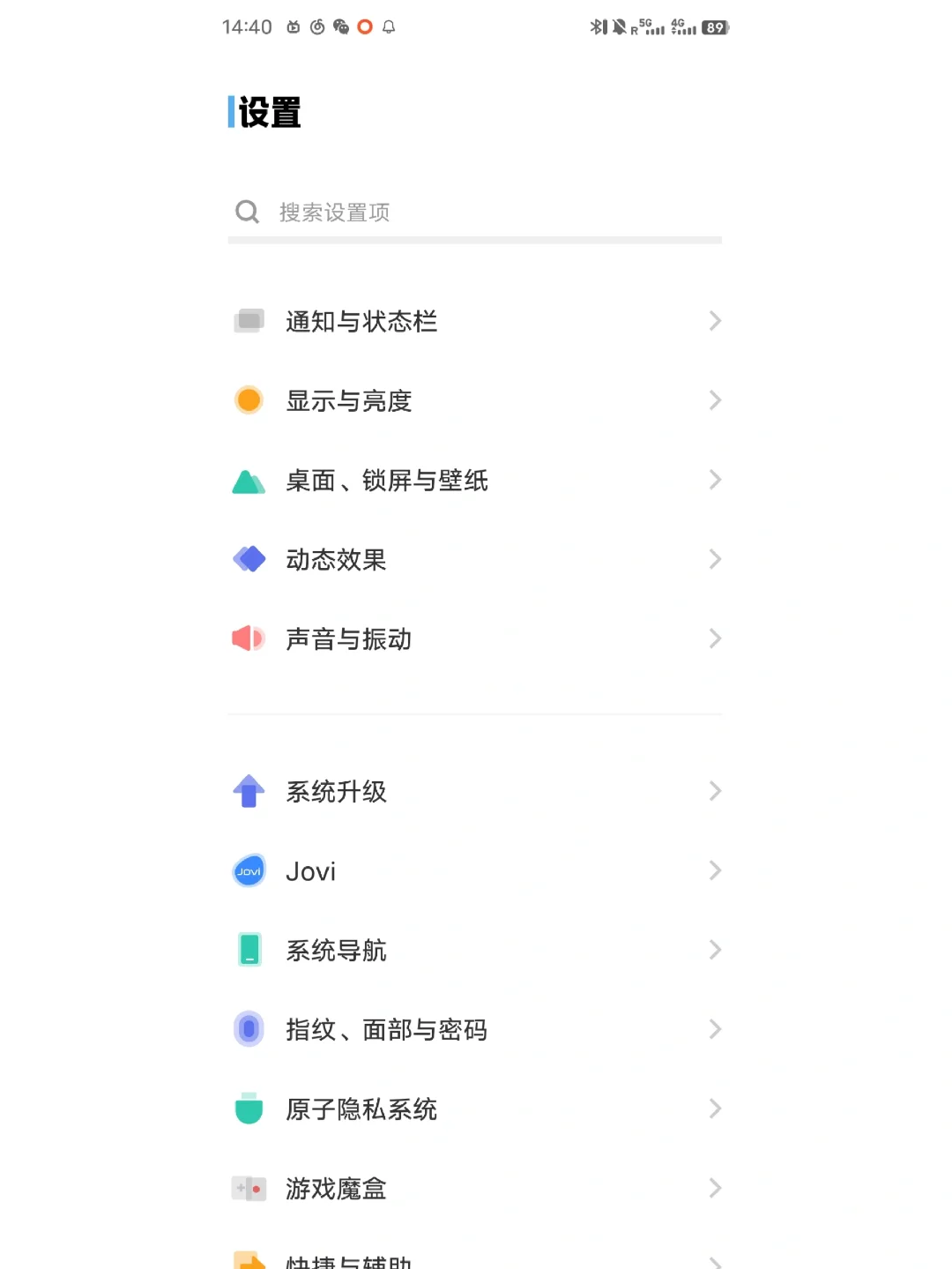This screenshot has width=952, height=1269.
Task: Tap the 系统升级 arrow icon
Action: [x=249, y=791]
